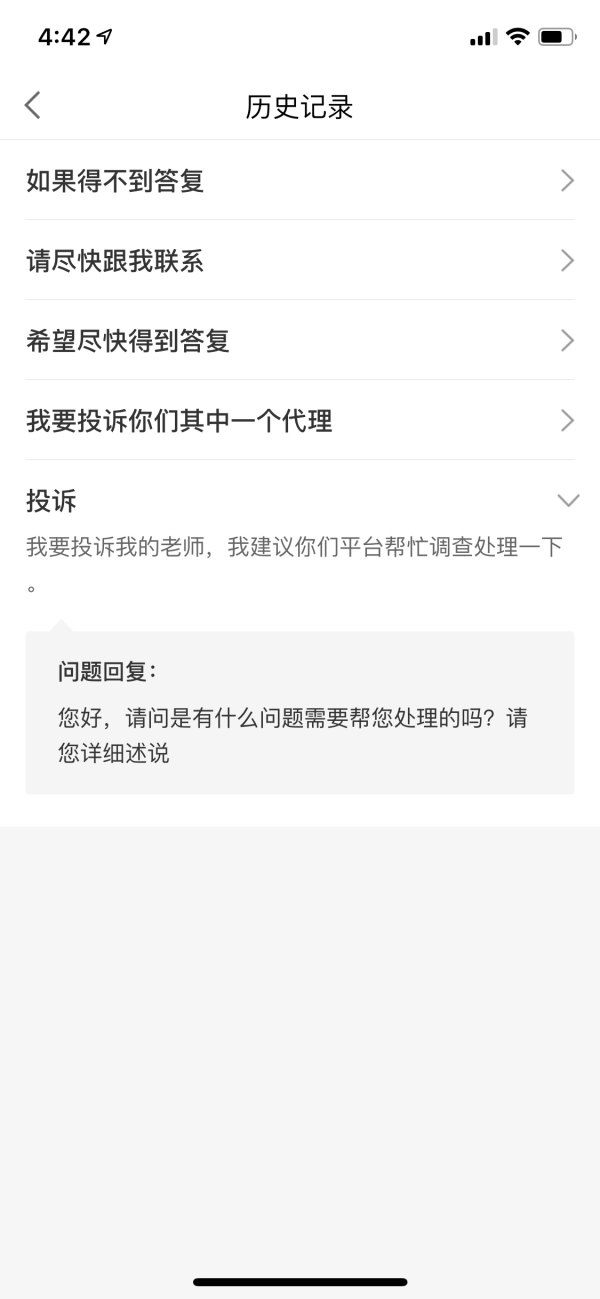Image resolution: width=600 pixels, height=1299 pixels.
Task: Expand 我要投诉你们其中一个代理 entry
Action: 300,421
